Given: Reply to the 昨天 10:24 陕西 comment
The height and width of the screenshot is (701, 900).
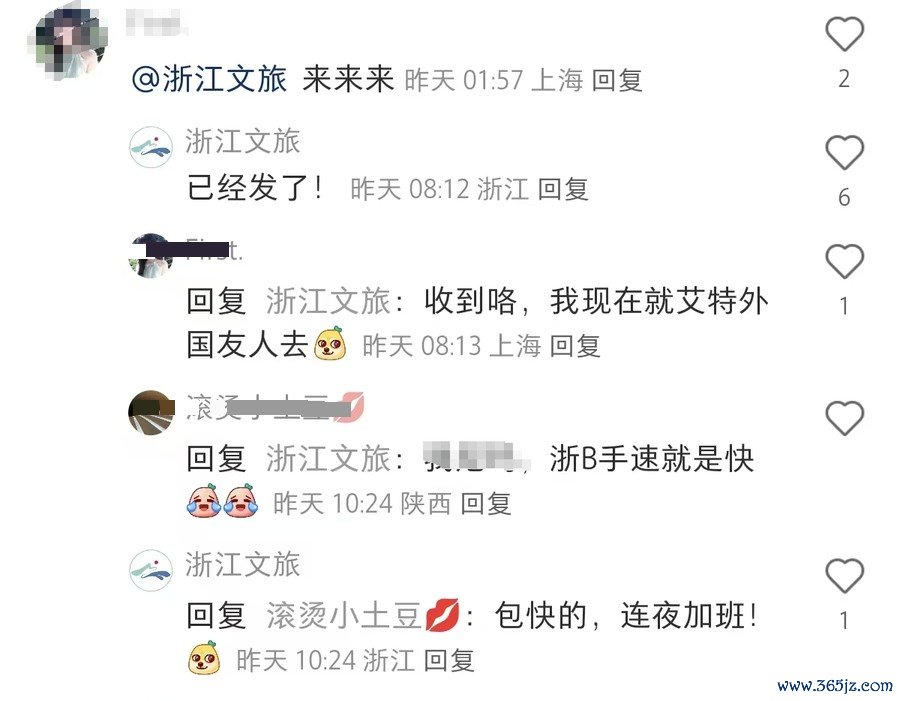Looking at the screenshot, I should click(486, 503).
